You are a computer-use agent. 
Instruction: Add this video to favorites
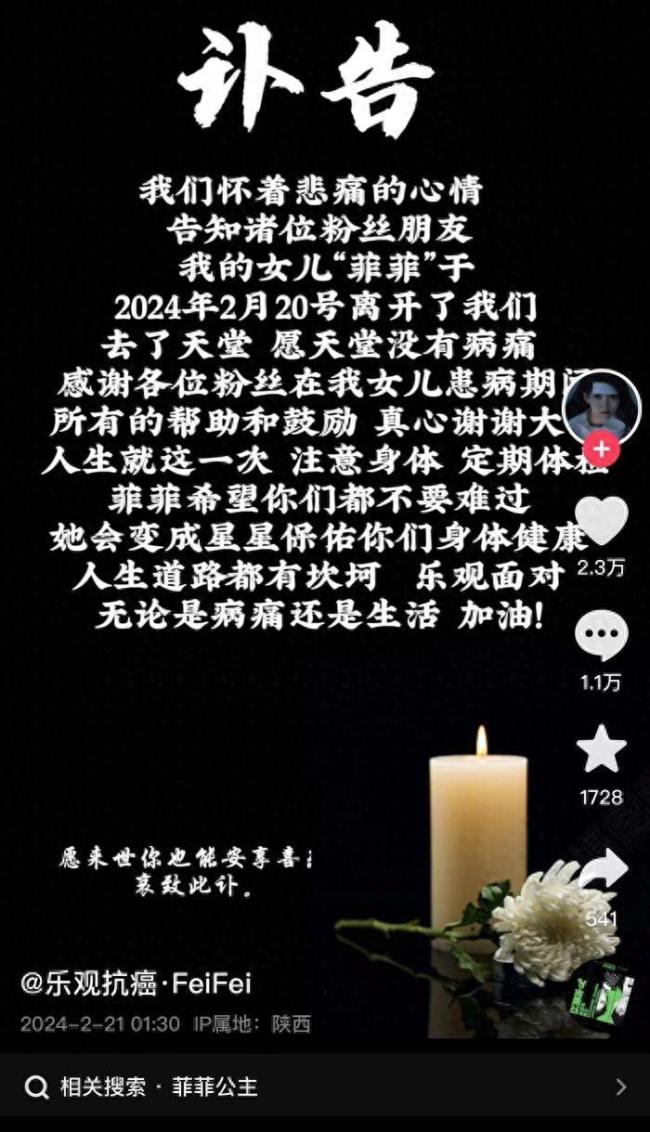[x=601, y=751]
